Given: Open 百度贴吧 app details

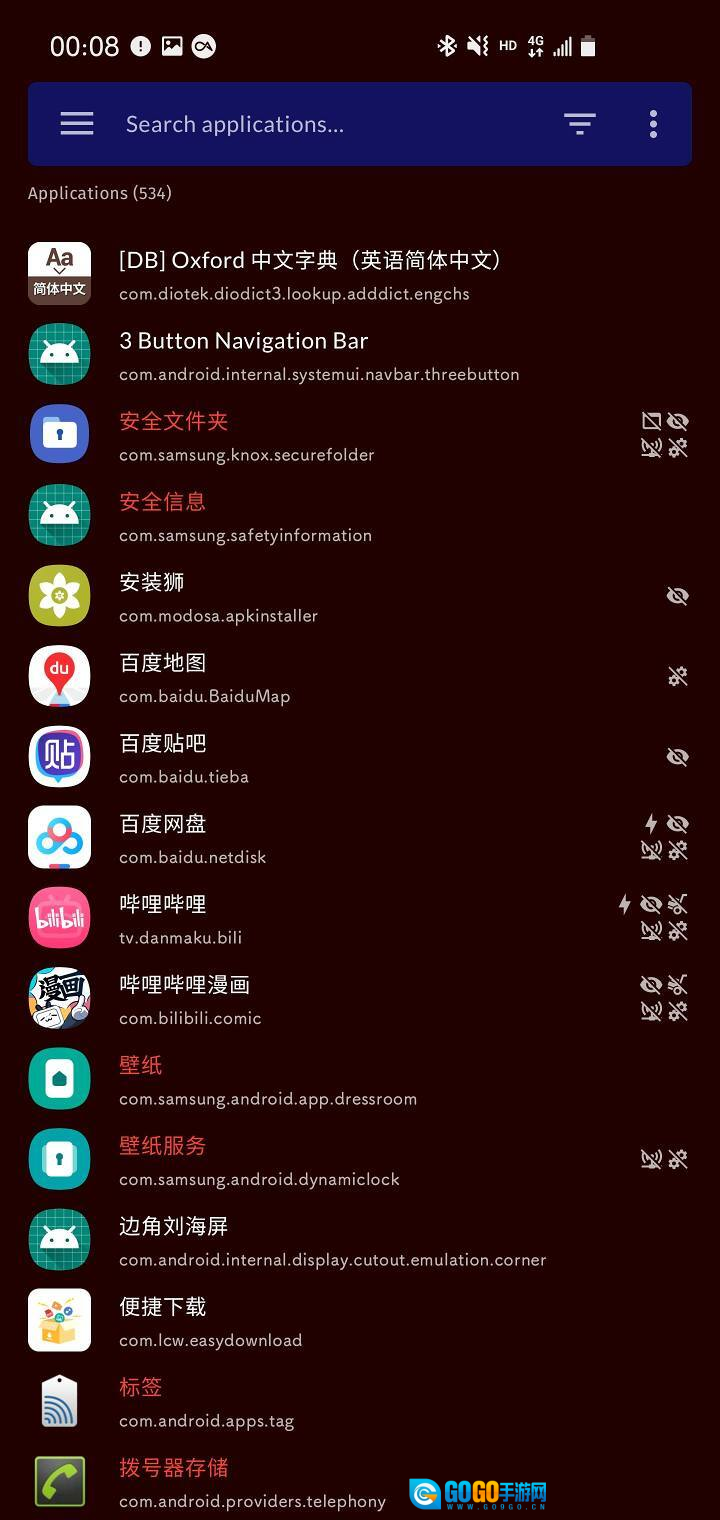Looking at the screenshot, I should [x=300, y=757].
